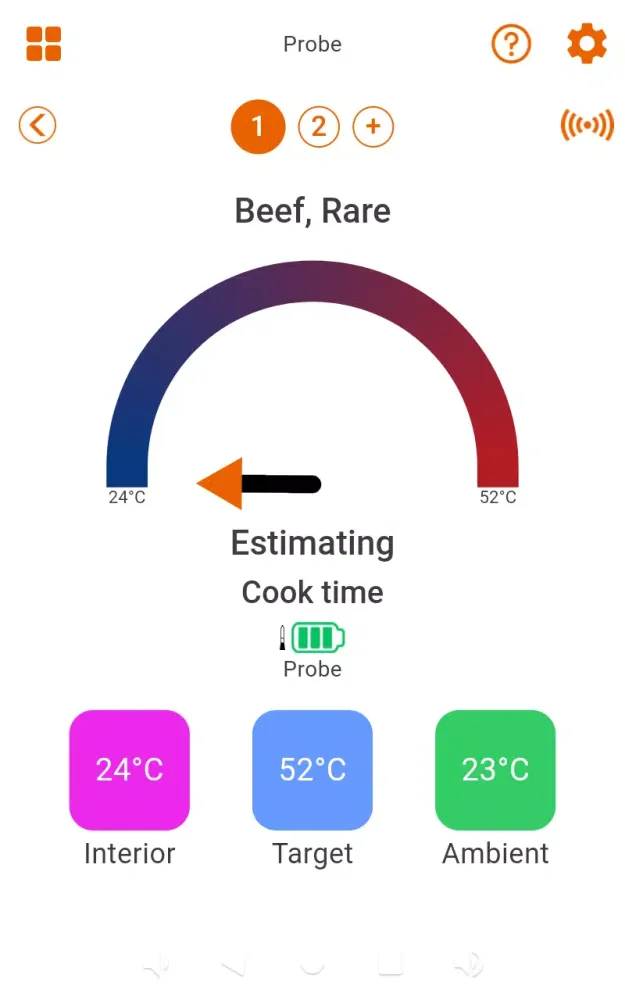
Task: Change the Target 52°C temperature tile
Action: [x=312, y=770]
